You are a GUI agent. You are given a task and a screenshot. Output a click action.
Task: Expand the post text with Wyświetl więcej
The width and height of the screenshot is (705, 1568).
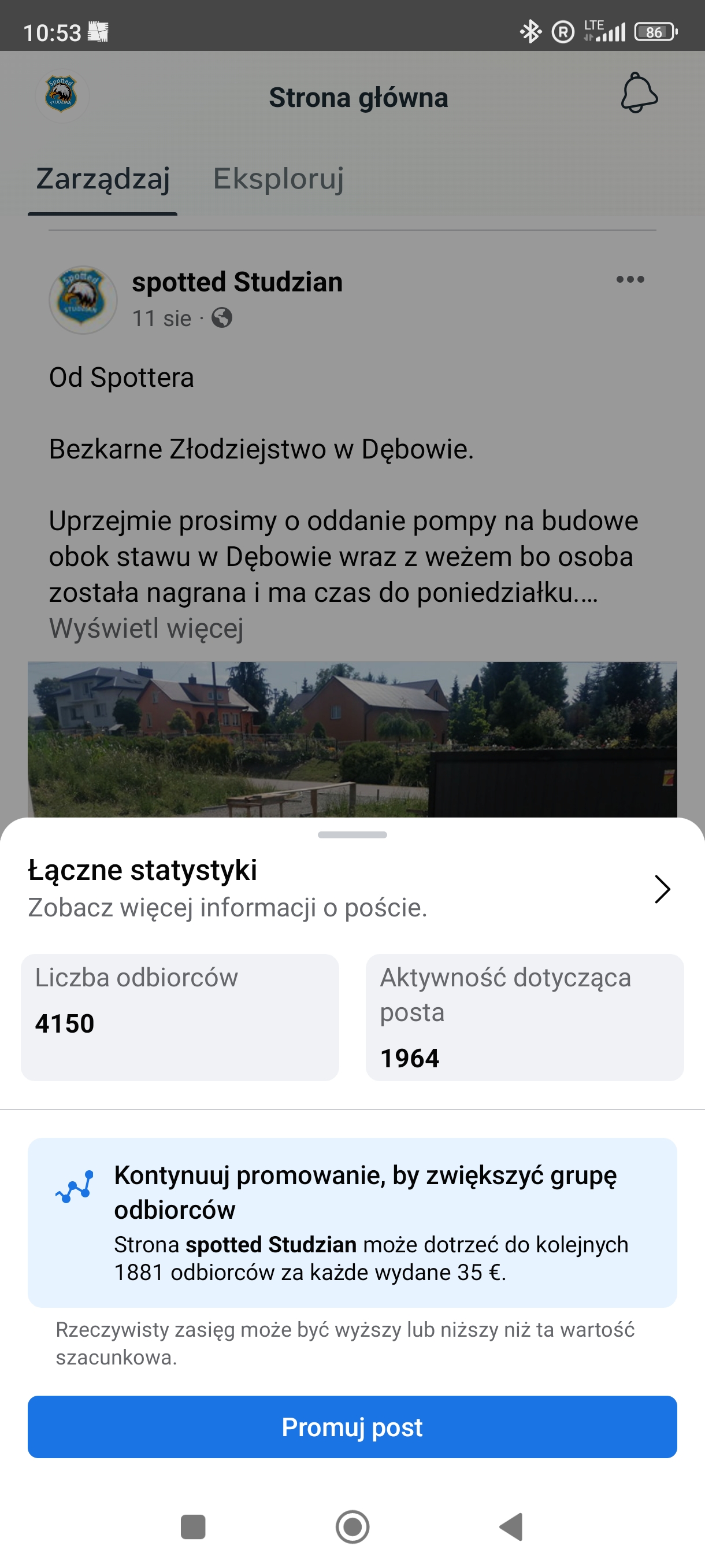click(146, 628)
